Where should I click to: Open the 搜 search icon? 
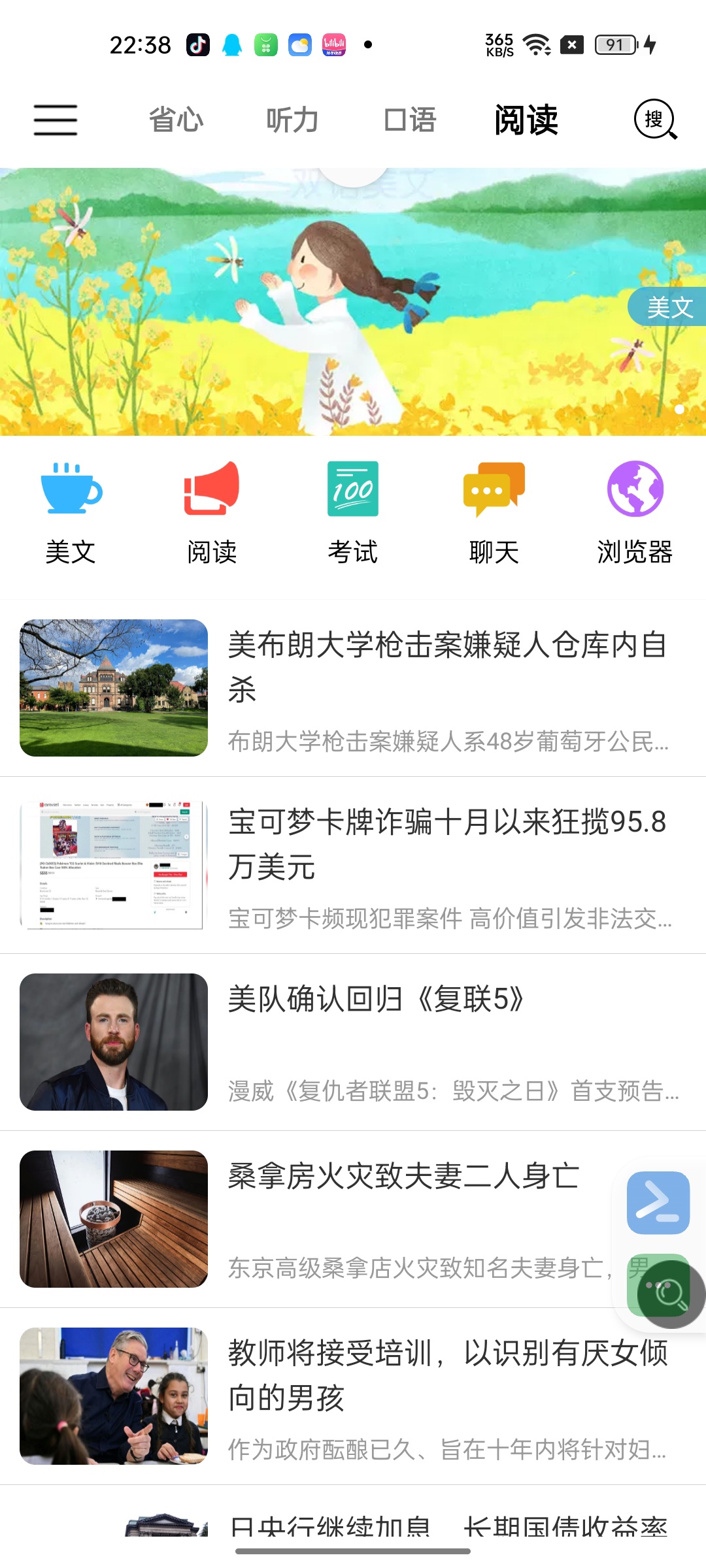[x=655, y=120]
